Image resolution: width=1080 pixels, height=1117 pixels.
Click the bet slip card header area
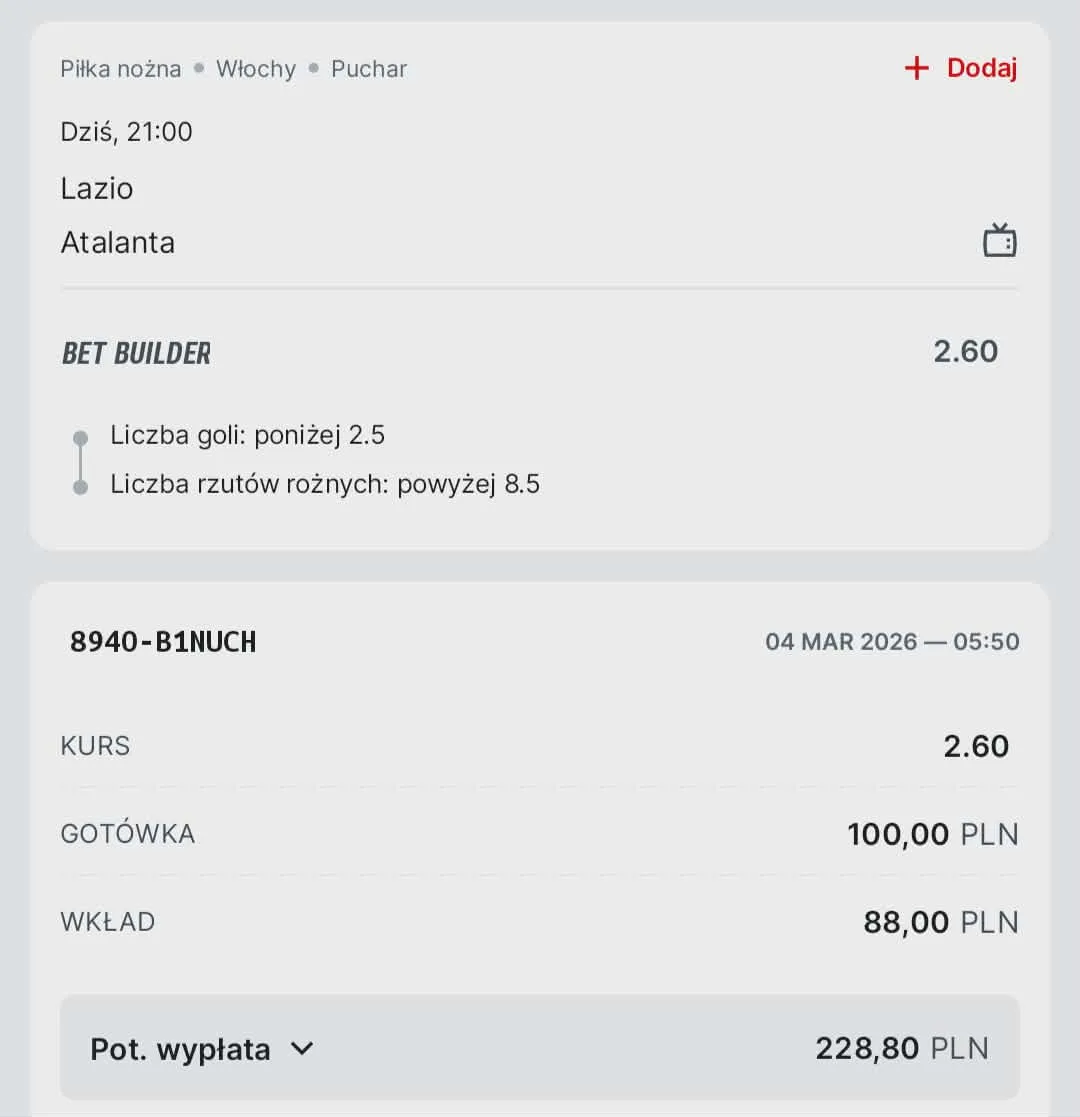540,641
